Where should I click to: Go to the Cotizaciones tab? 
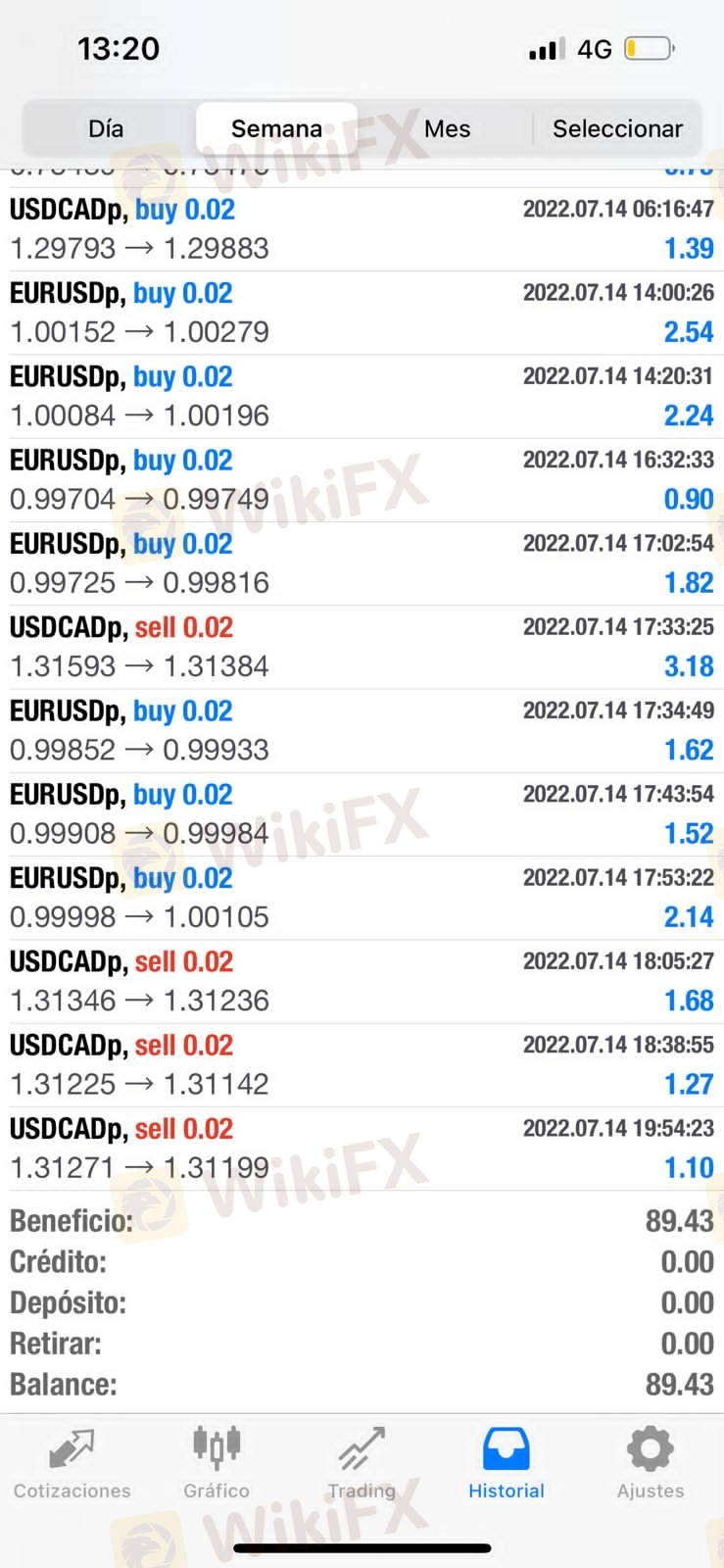coord(72,1464)
